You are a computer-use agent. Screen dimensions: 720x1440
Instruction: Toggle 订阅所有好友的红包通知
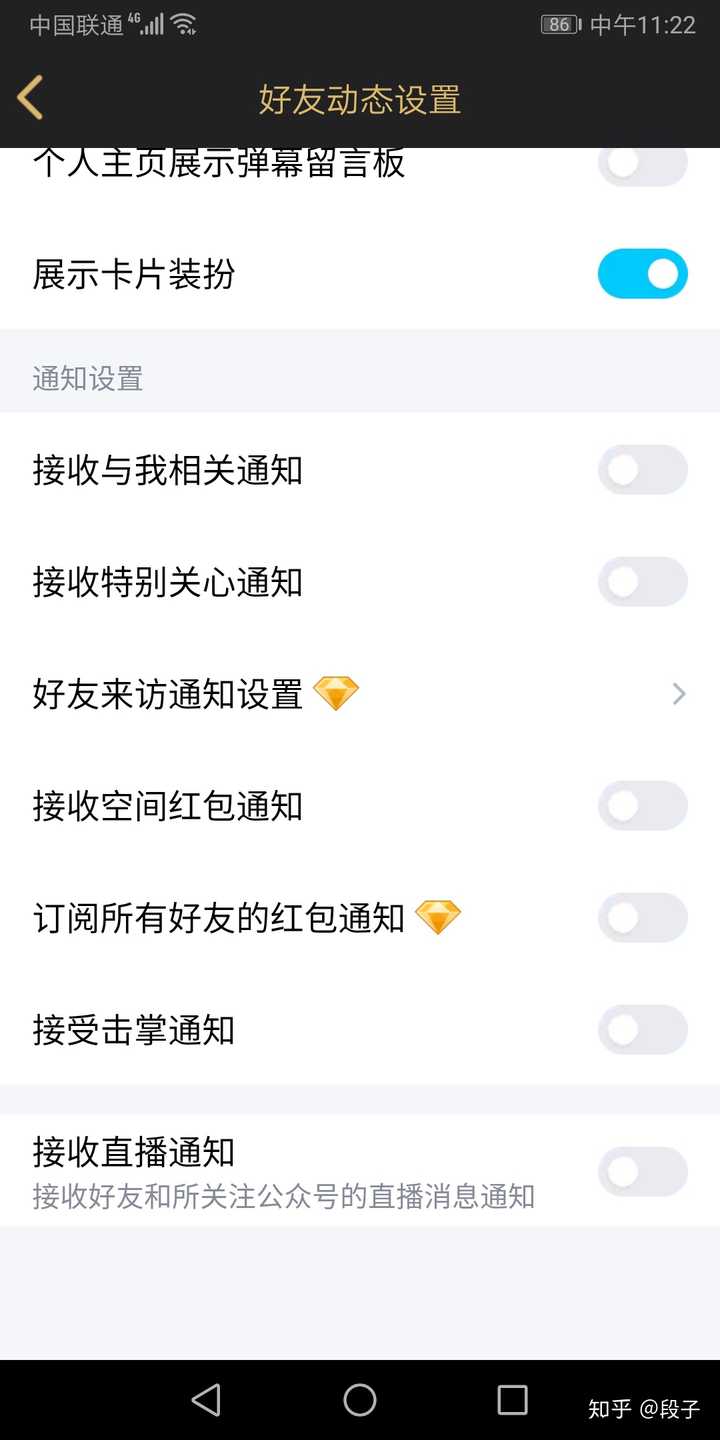(x=642, y=918)
